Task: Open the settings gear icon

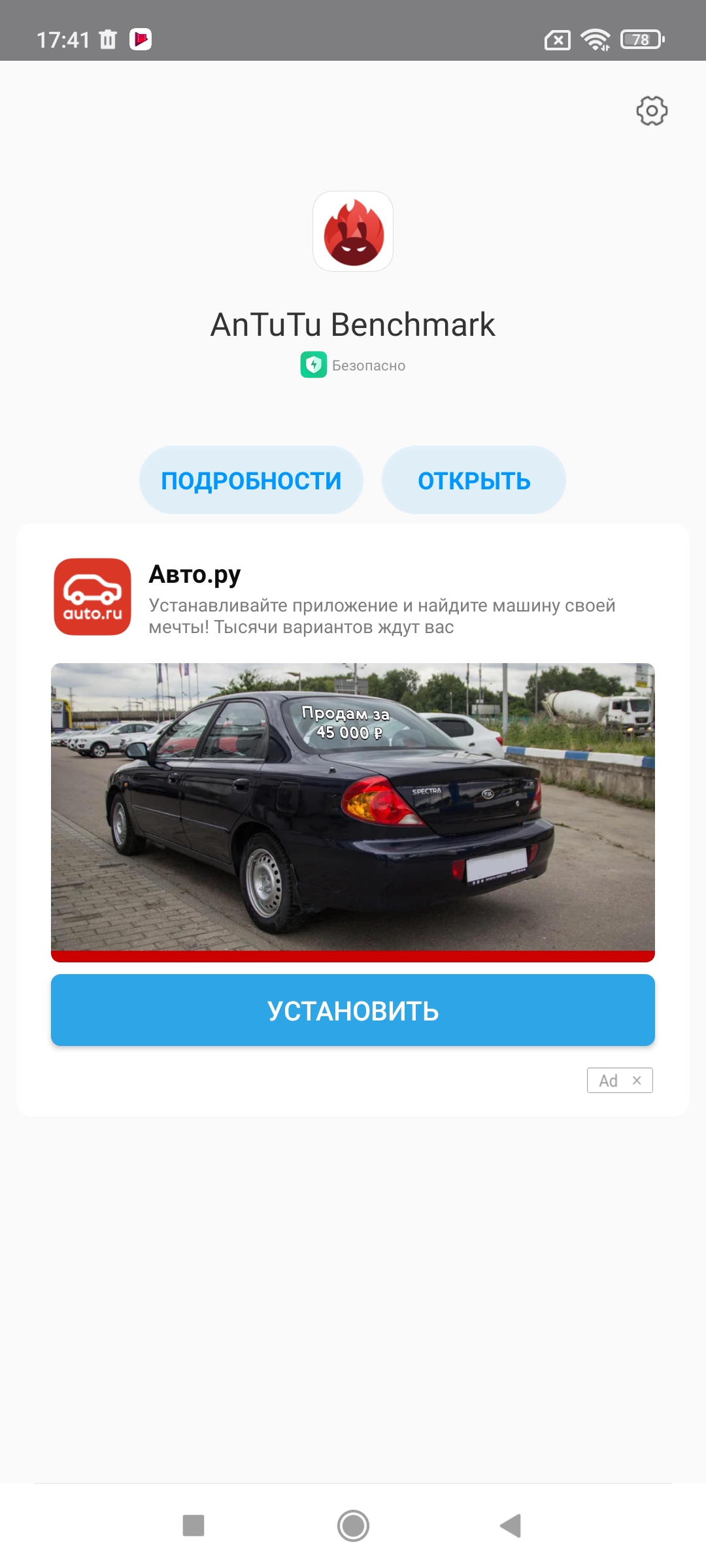Action: (652, 111)
